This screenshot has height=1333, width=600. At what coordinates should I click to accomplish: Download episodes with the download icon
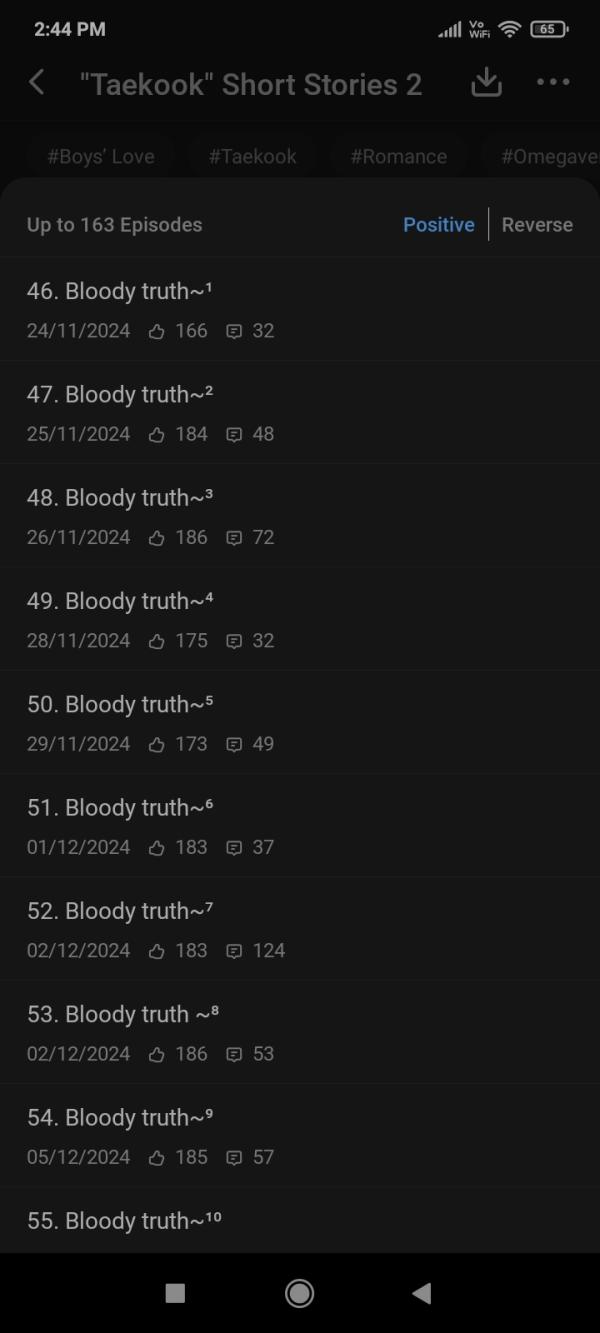click(x=486, y=83)
